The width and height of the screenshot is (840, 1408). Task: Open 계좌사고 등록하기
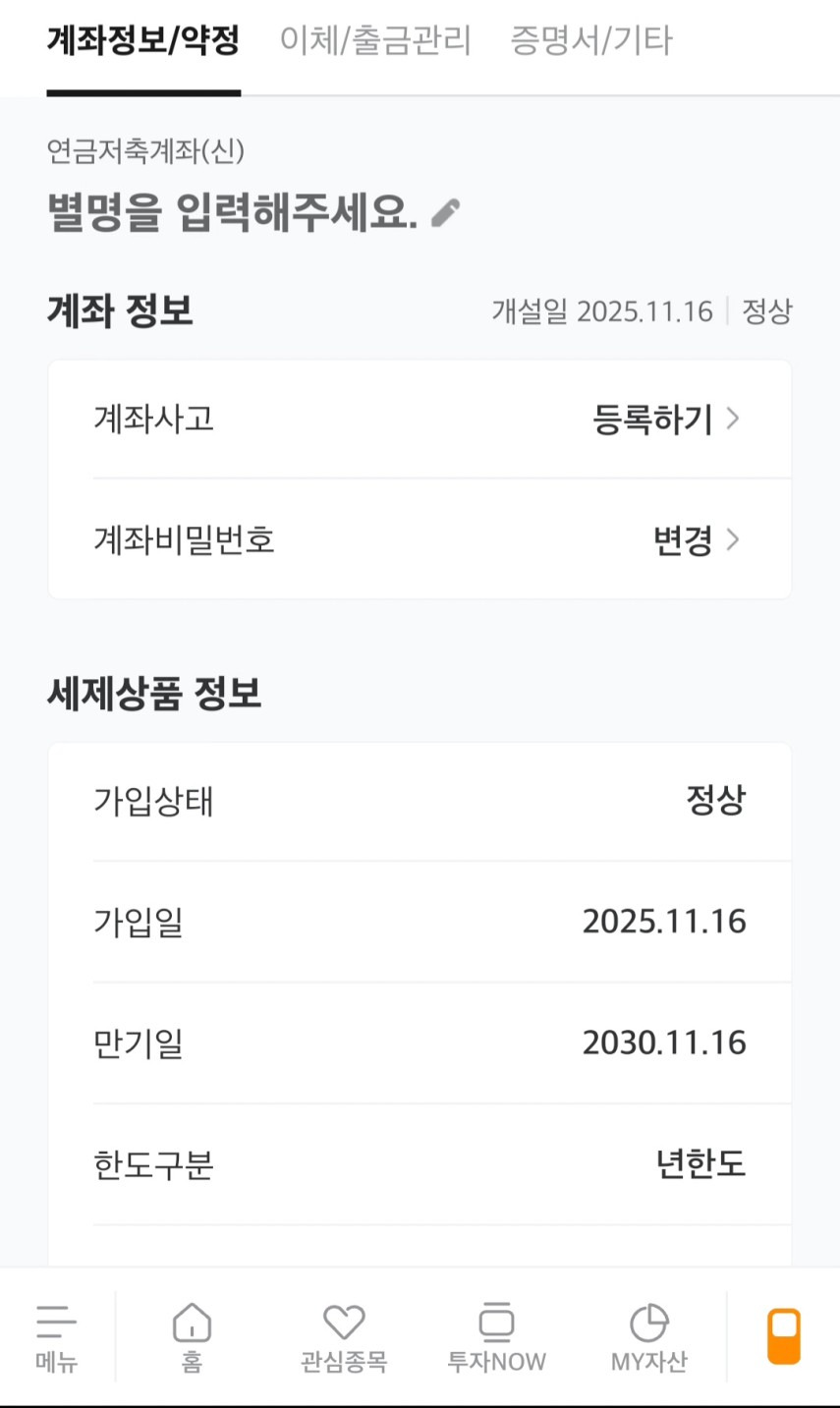click(665, 420)
